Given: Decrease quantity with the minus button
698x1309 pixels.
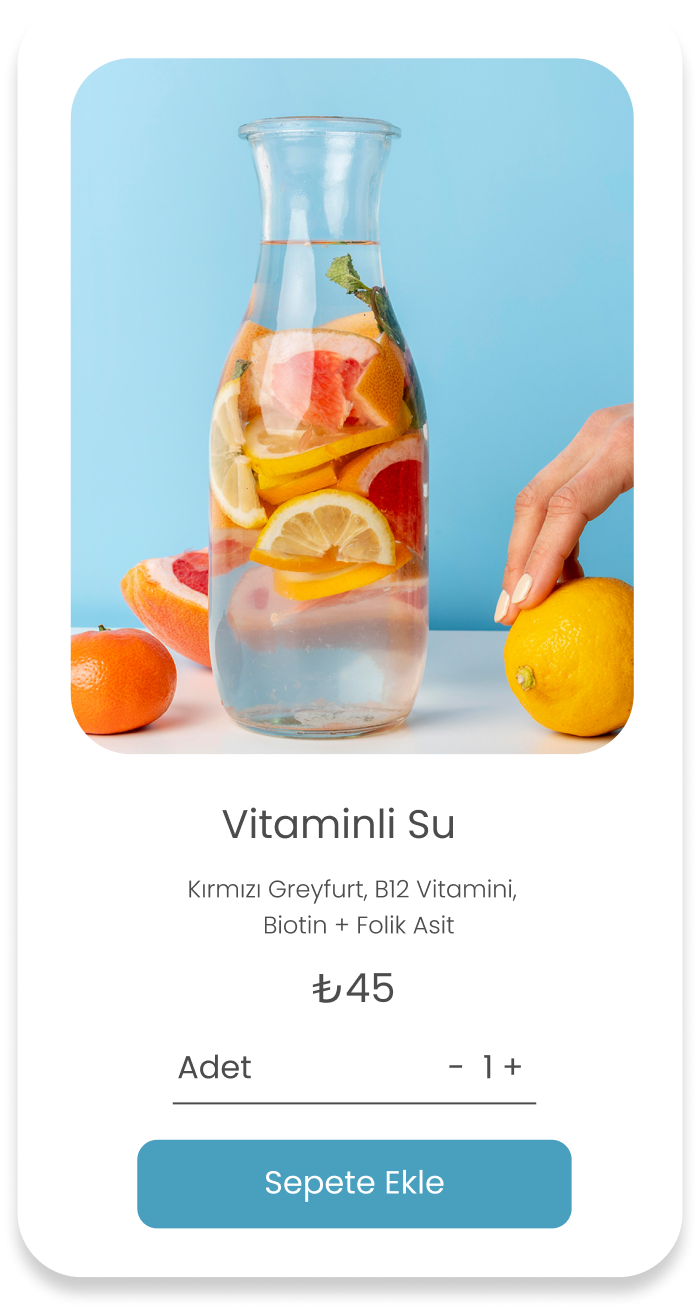Looking at the screenshot, I should 456,1068.
